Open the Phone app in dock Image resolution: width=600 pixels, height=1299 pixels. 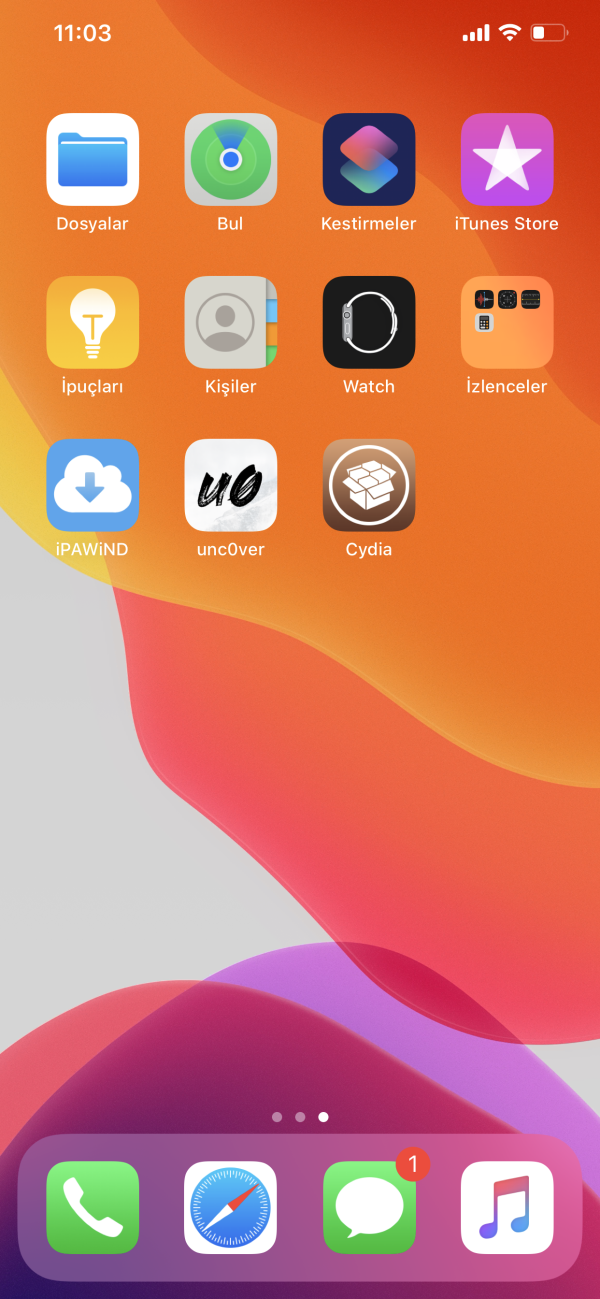pos(92,1207)
